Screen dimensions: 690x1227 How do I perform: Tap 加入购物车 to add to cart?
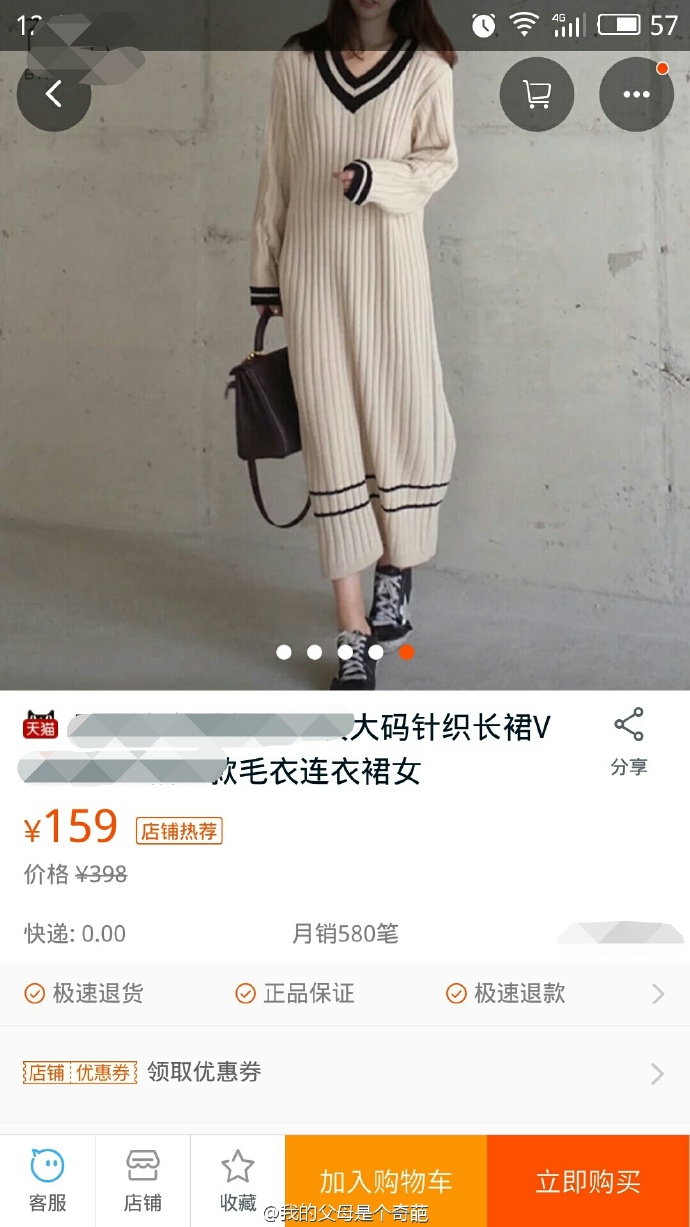click(x=386, y=1181)
